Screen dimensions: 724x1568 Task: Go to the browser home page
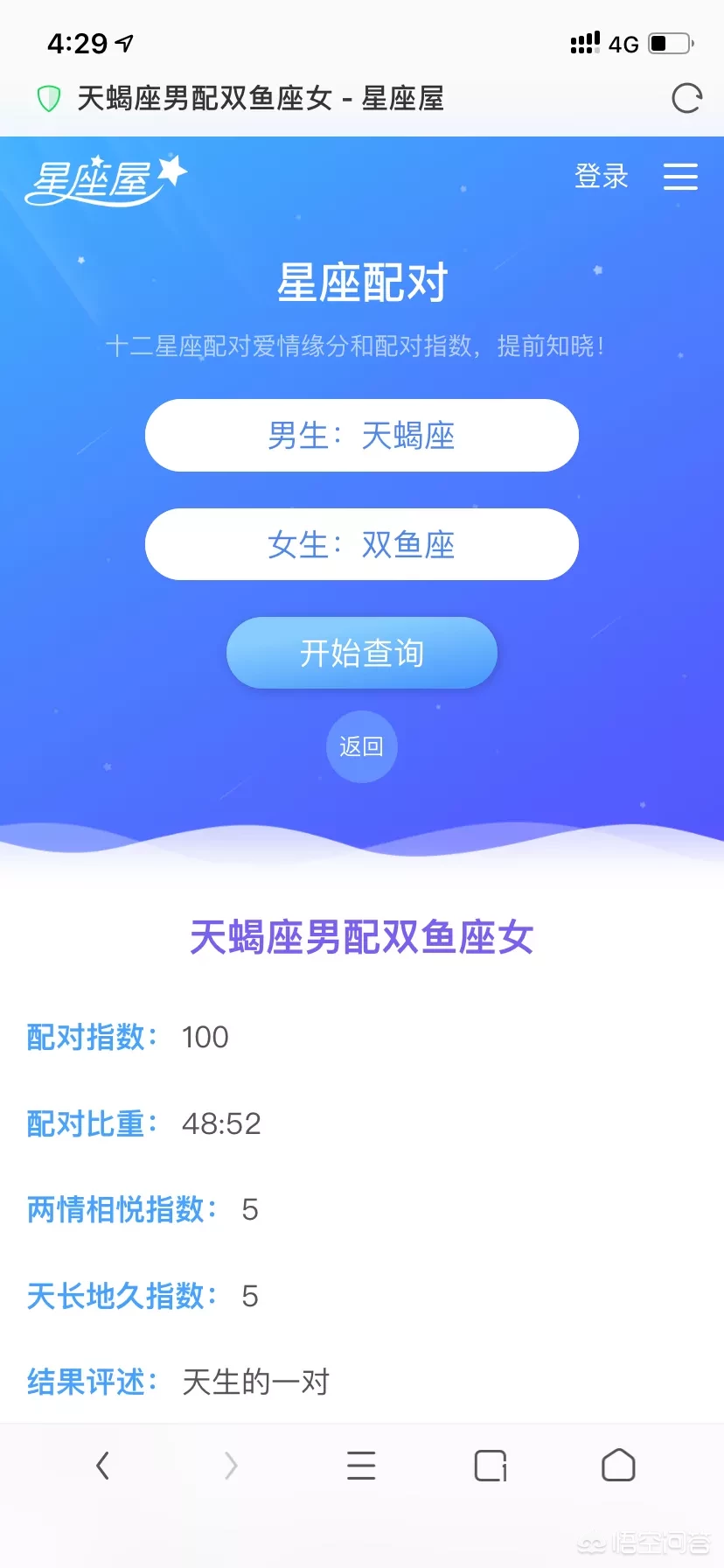pos(618,1465)
